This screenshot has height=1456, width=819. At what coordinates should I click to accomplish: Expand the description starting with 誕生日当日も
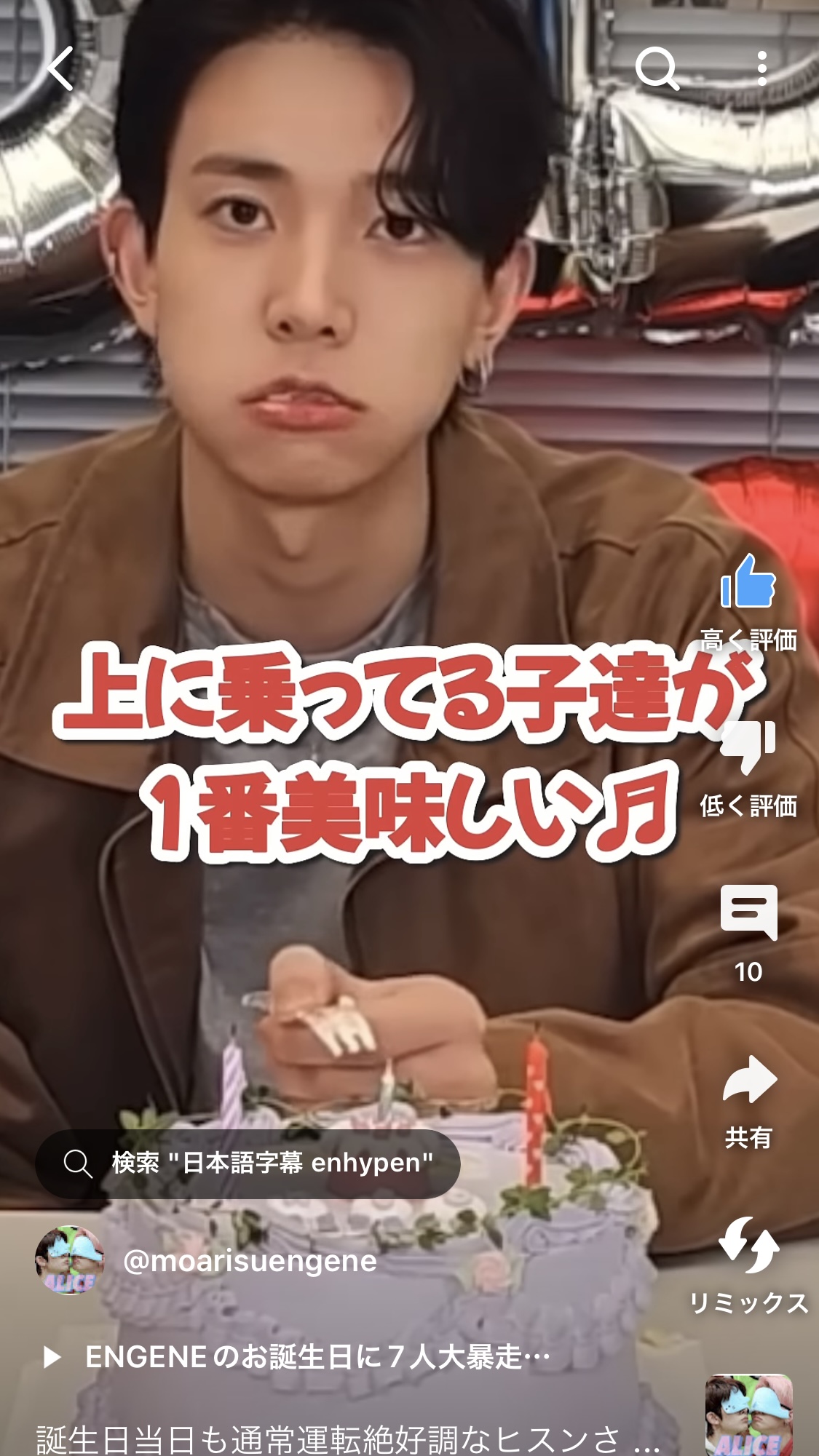tap(348, 1438)
